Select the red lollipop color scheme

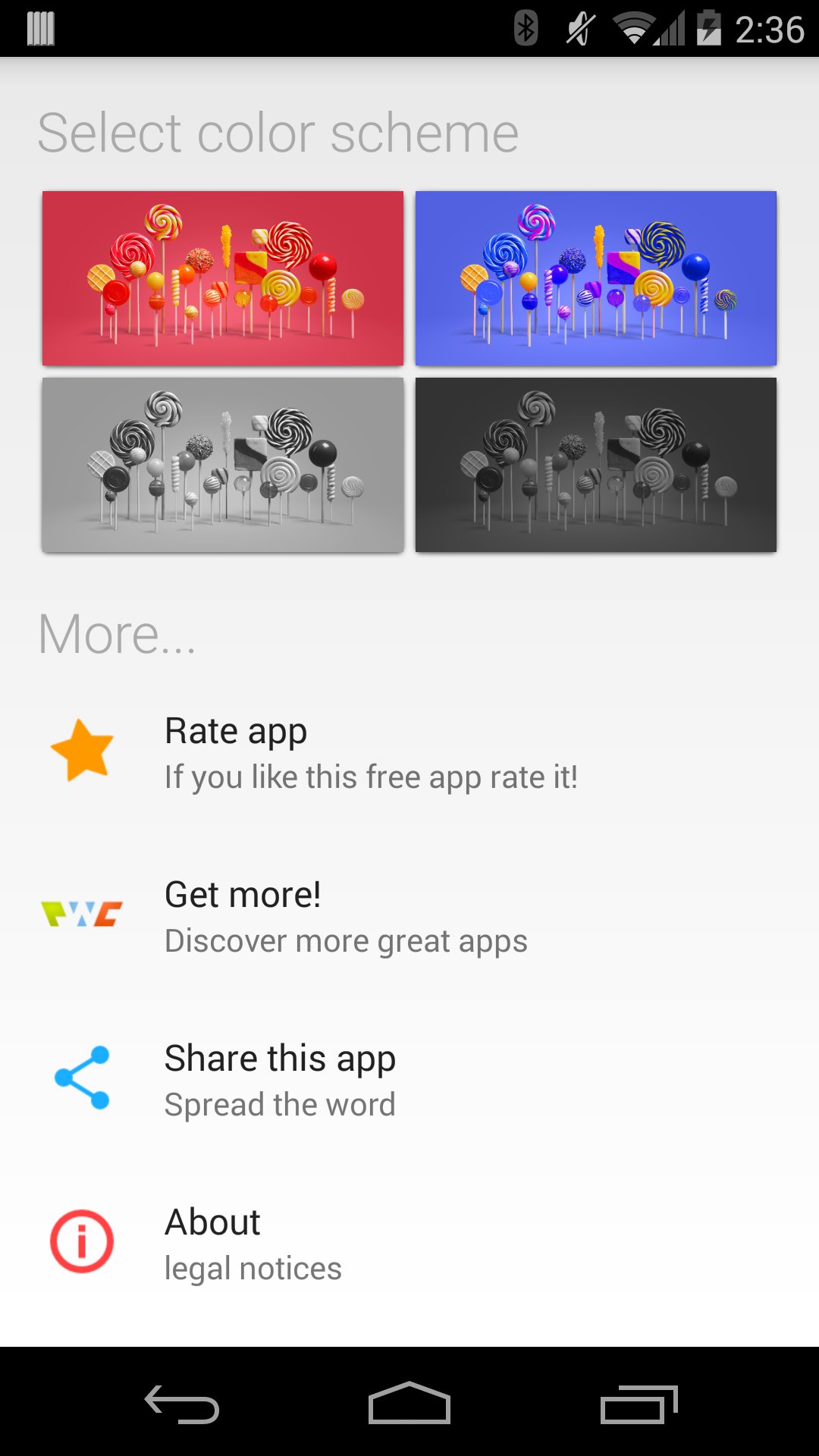coord(222,278)
